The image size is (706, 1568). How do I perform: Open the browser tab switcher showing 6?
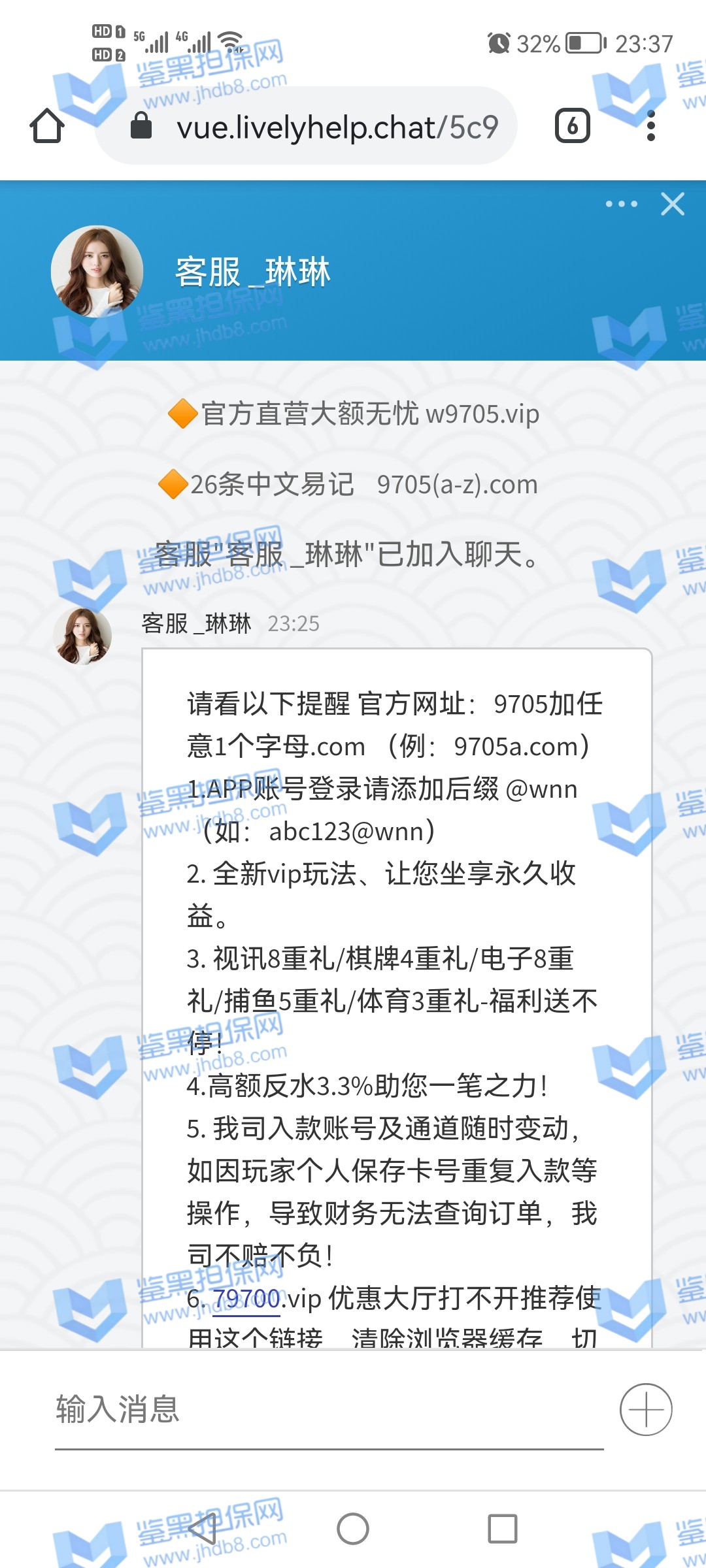pyautogui.click(x=573, y=126)
